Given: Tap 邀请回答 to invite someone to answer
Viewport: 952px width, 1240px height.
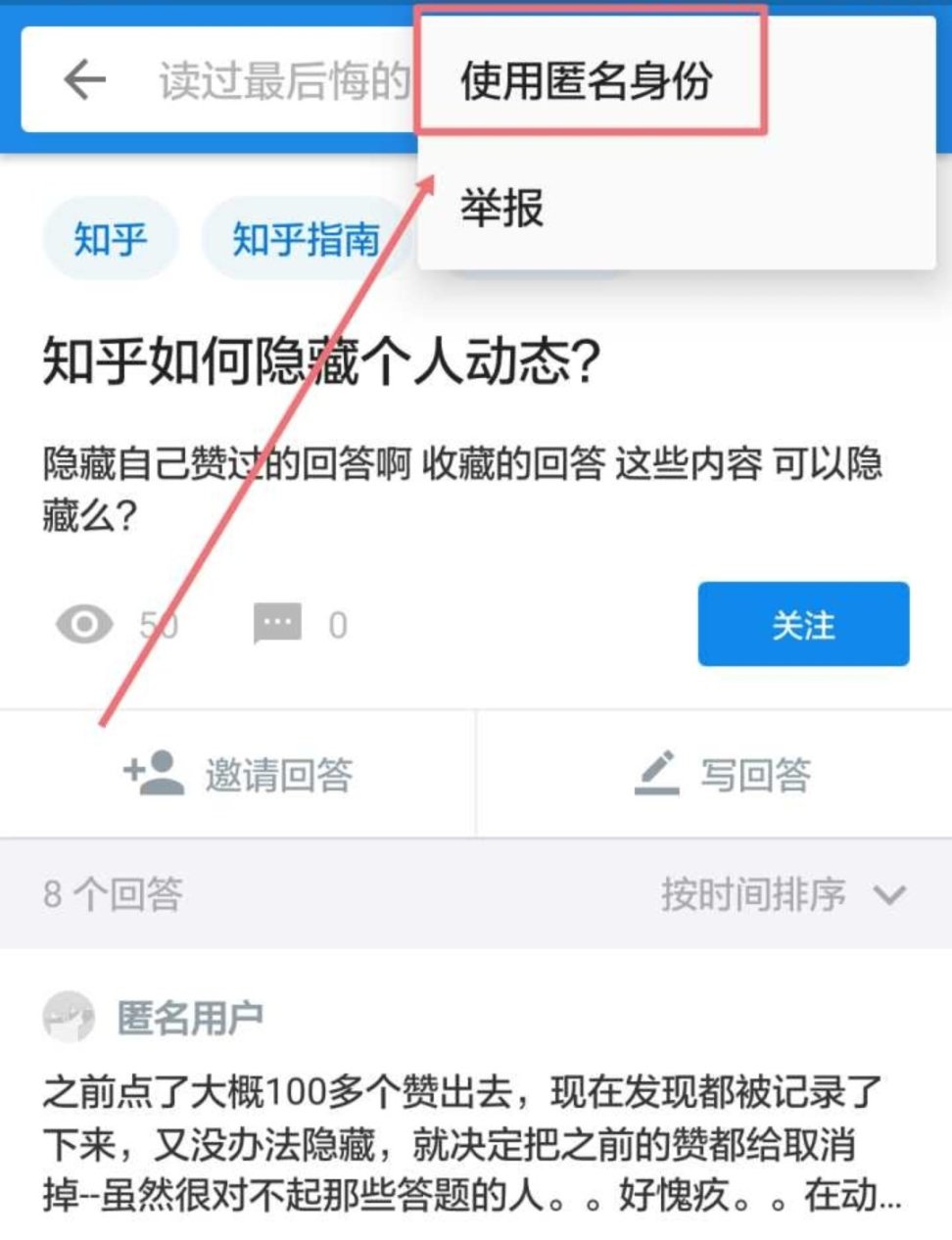Looking at the screenshot, I should click(x=238, y=774).
